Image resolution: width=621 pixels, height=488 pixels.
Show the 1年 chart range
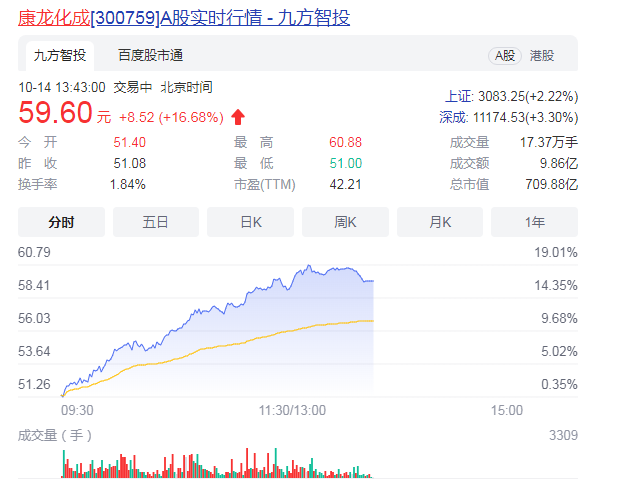pyautogui.click(x=535, y=222)
